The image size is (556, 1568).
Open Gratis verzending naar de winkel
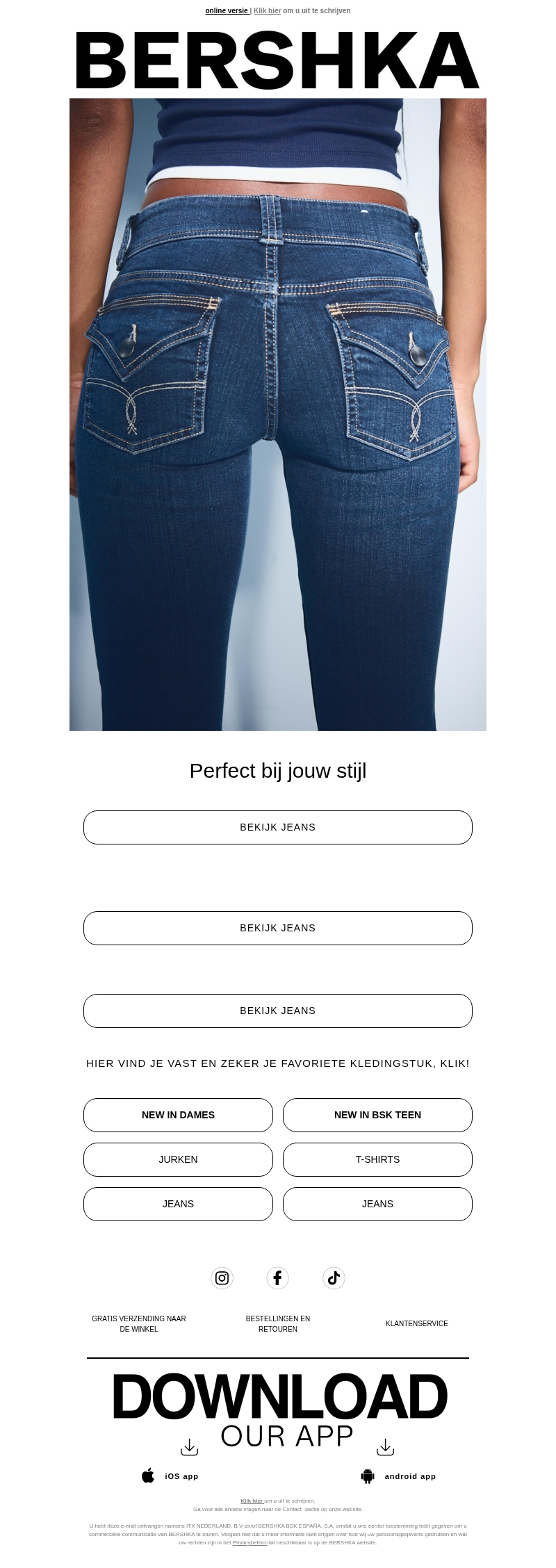139,1323
